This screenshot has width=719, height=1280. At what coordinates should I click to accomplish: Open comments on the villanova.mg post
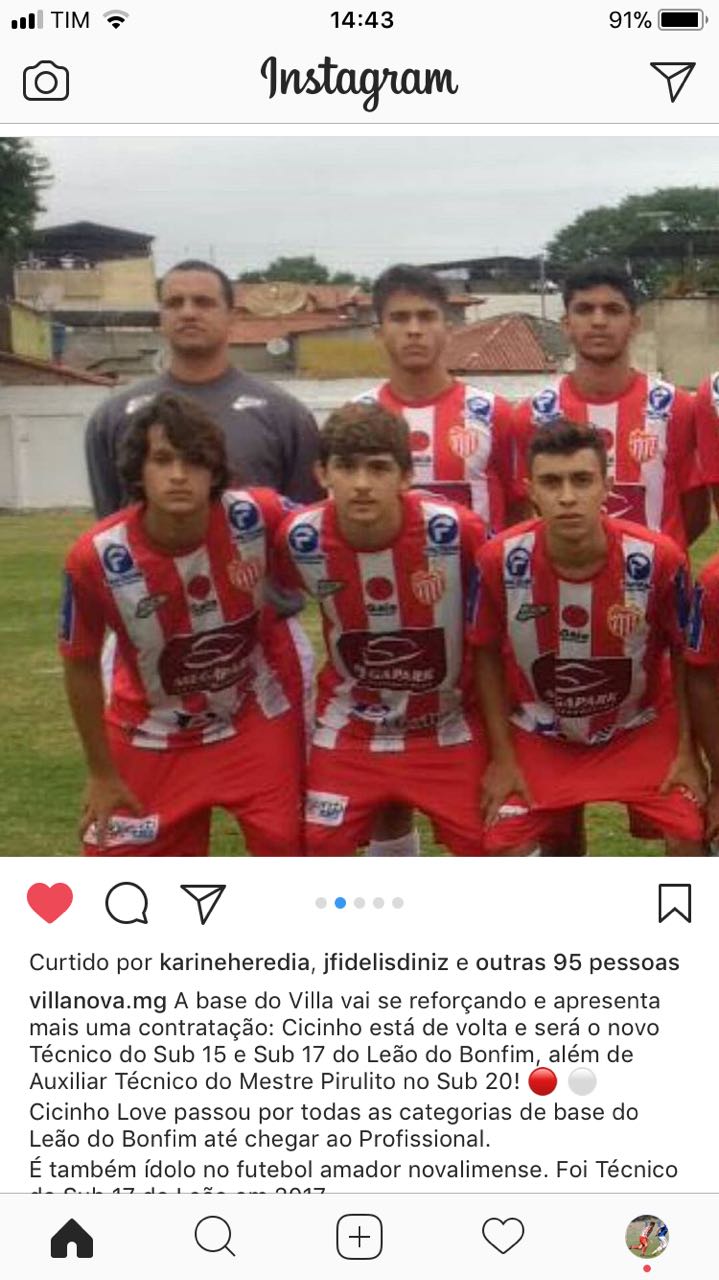[127, 903]
